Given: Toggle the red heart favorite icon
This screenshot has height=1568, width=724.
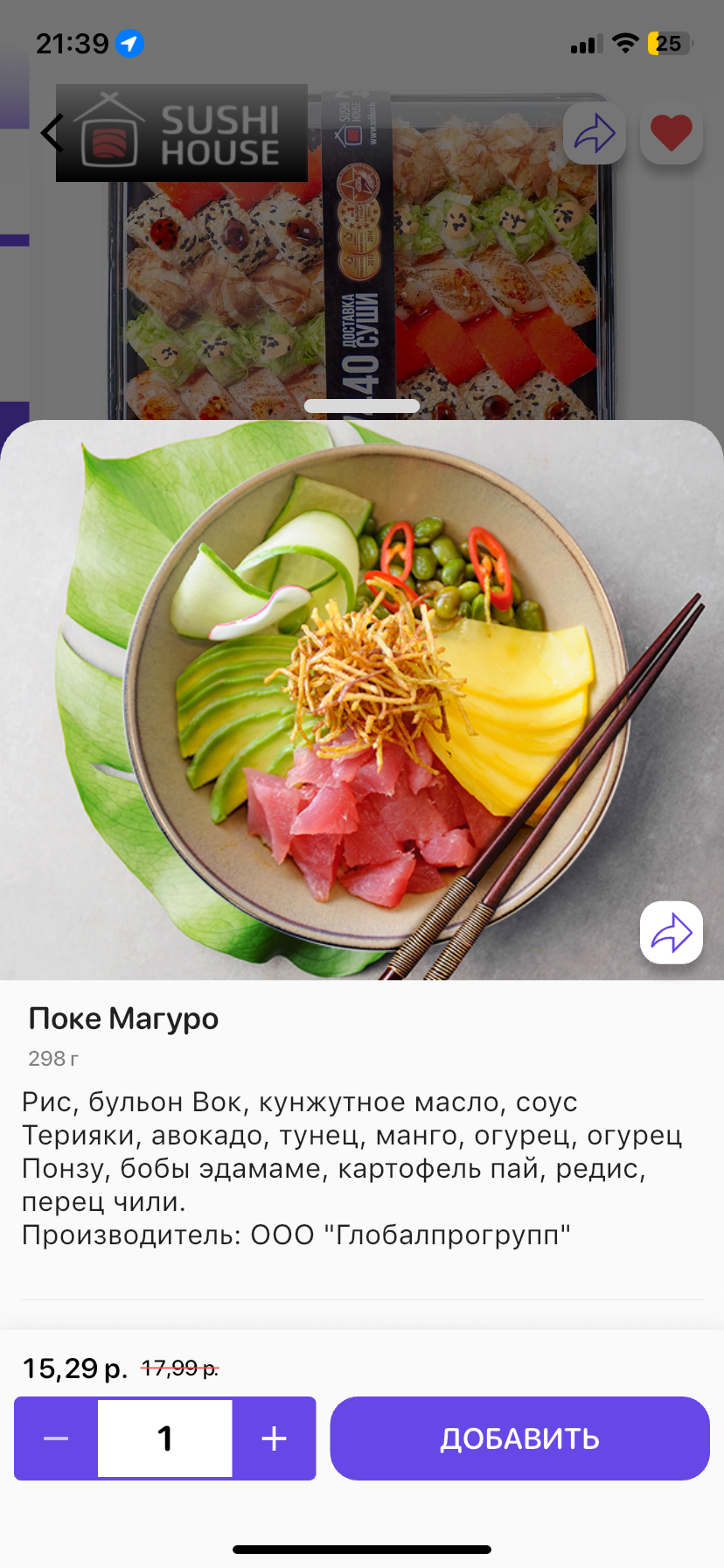Looking at the screenshot, I should coord(671,134).
